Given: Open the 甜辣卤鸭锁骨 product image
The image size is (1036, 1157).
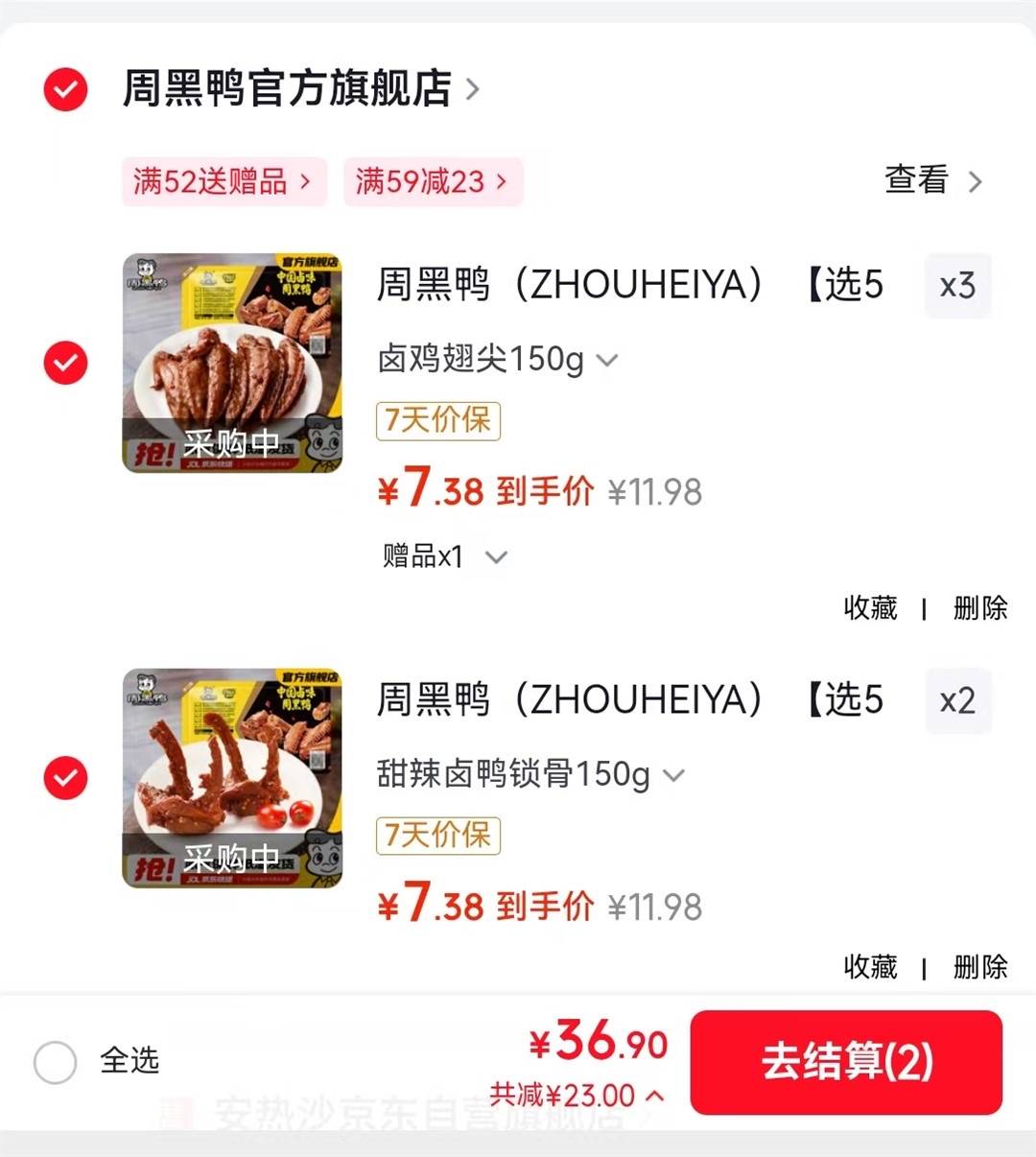Looking at the screenshot, I should 232,778.
